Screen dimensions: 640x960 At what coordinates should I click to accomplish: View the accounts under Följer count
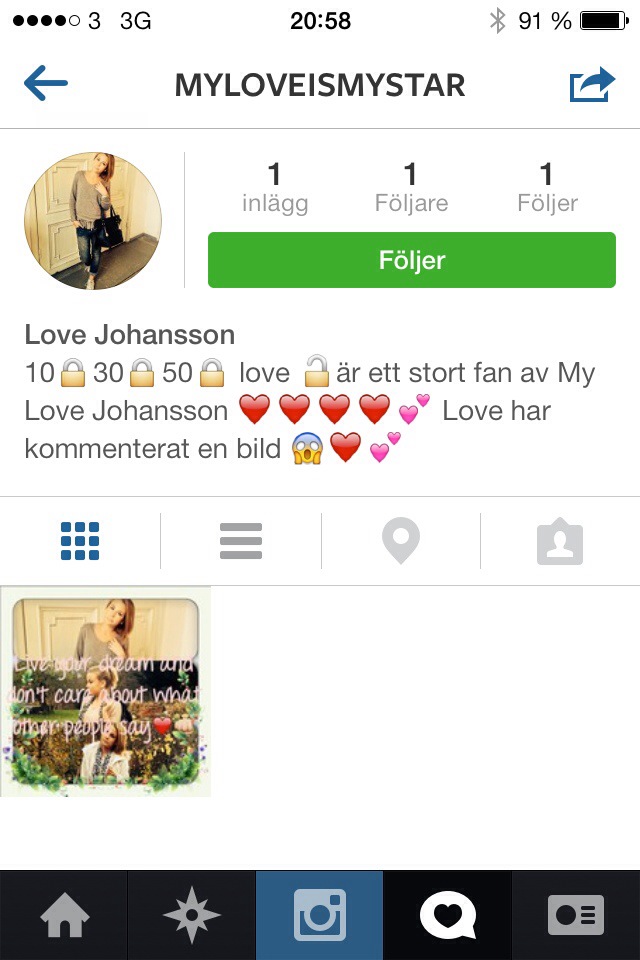pos(547,188)
